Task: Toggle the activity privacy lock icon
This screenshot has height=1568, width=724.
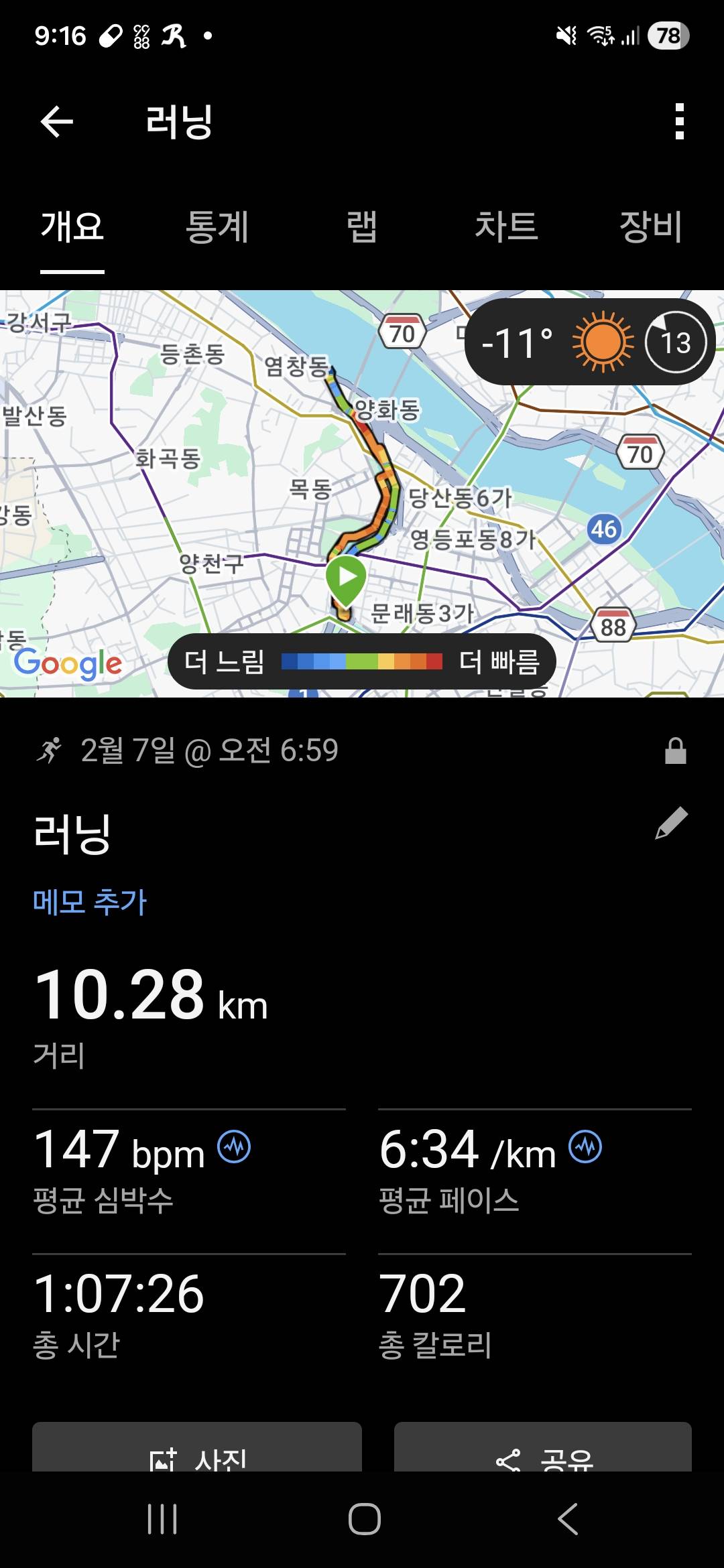Action: (675, 751)
